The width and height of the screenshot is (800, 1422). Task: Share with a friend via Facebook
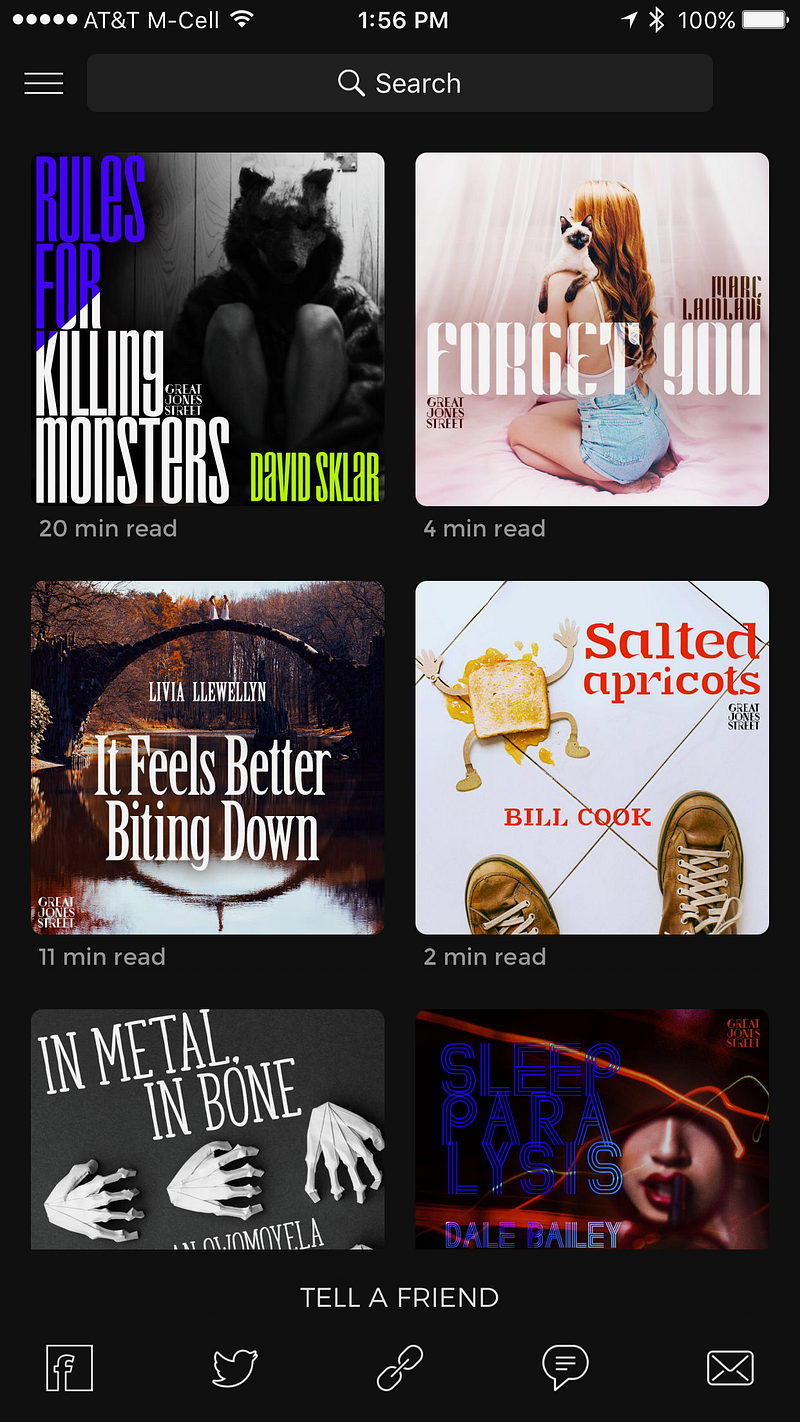70,1367
